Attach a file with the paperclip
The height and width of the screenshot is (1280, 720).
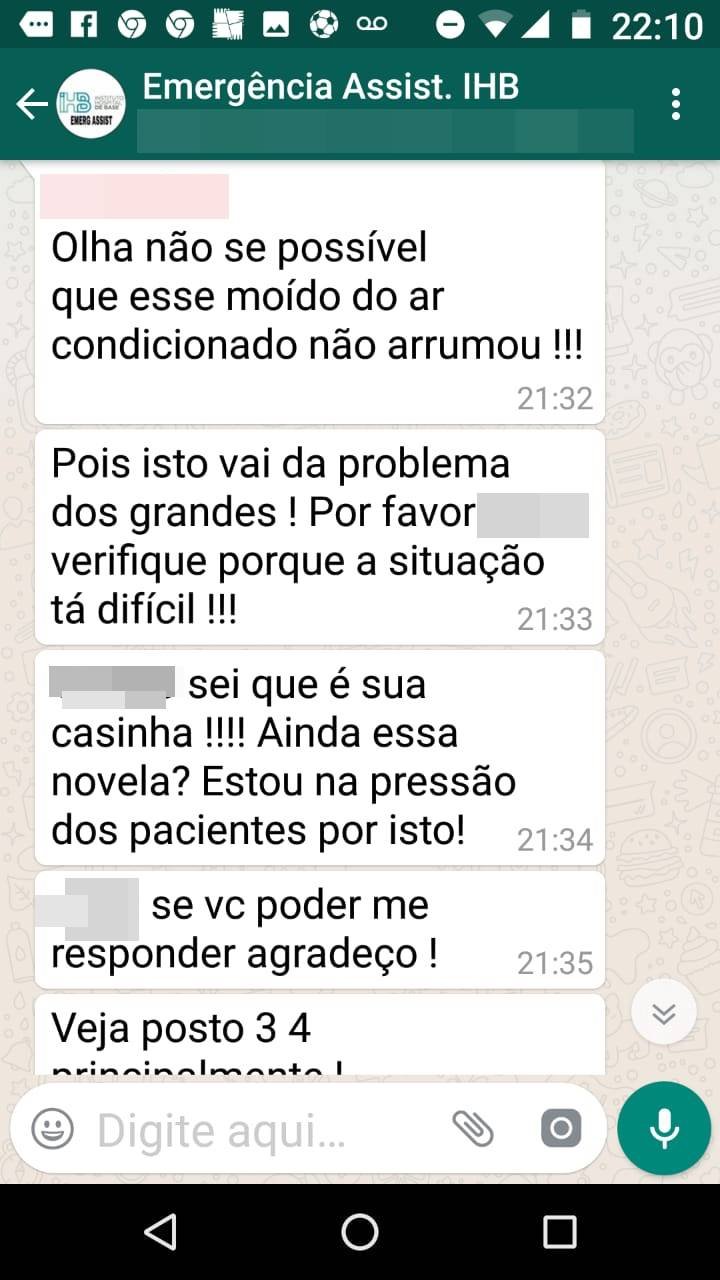pyautogui.click(x=473, y=1130)
